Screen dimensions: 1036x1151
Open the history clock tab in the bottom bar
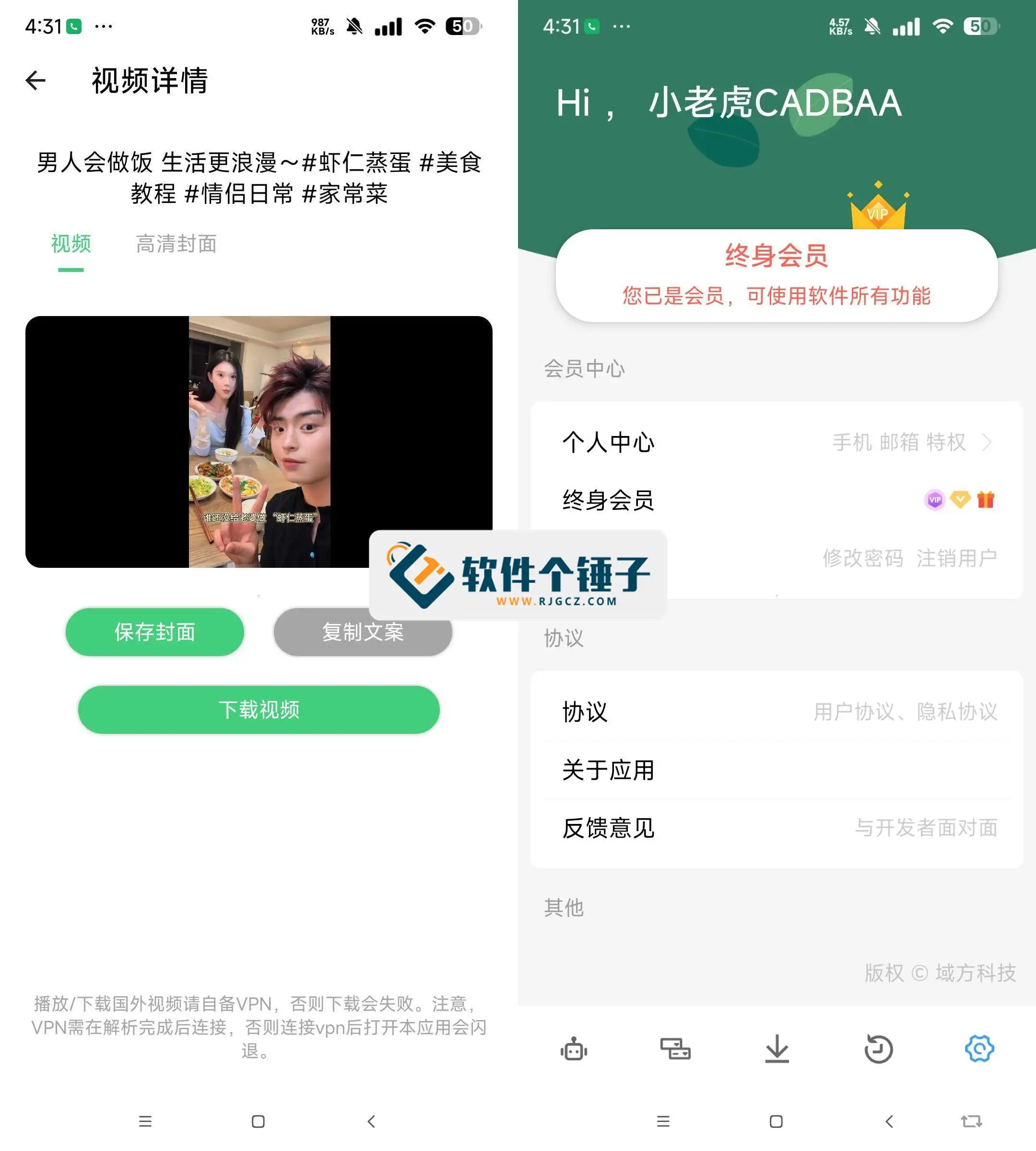pos(878,1048)
